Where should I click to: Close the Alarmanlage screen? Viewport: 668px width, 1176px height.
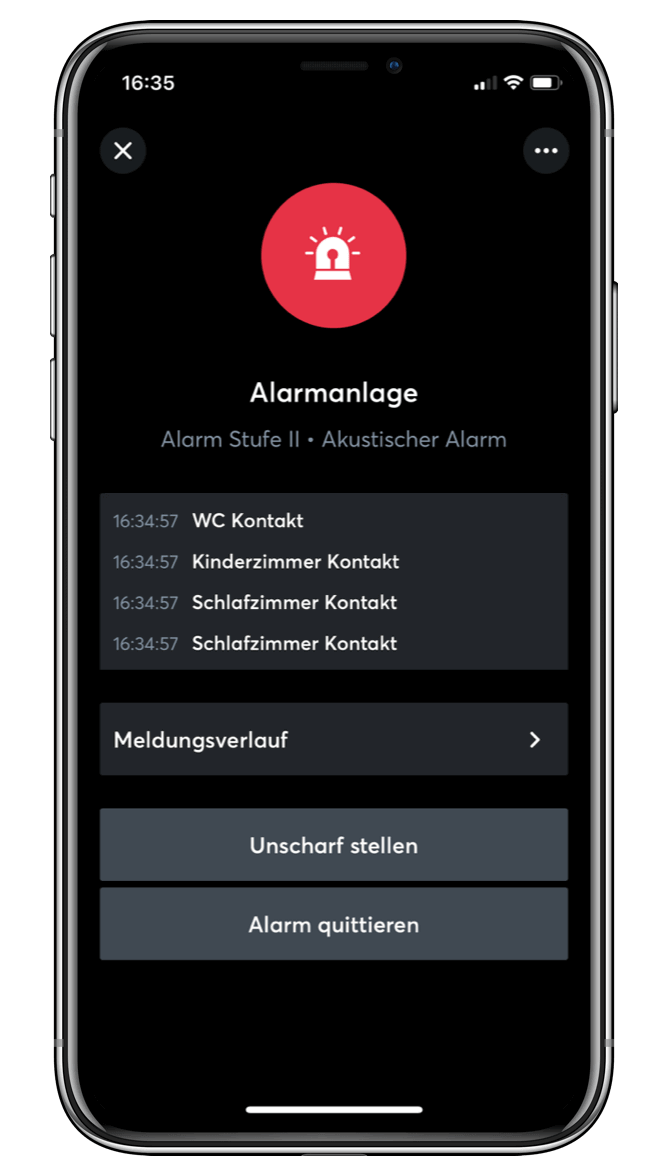tap(123, 151)
